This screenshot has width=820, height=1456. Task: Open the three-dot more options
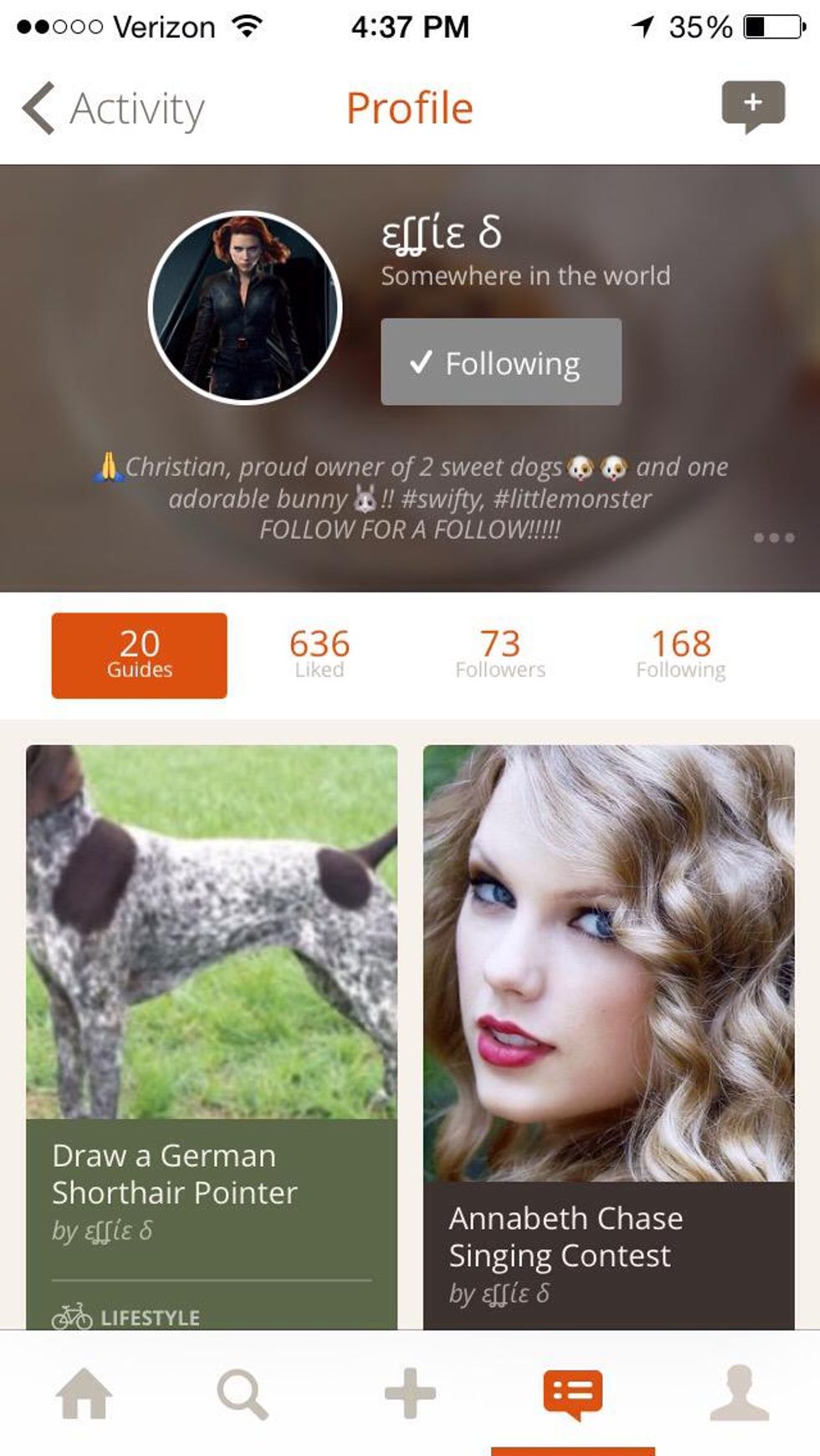pyautogui.click(x=773, y=537)
